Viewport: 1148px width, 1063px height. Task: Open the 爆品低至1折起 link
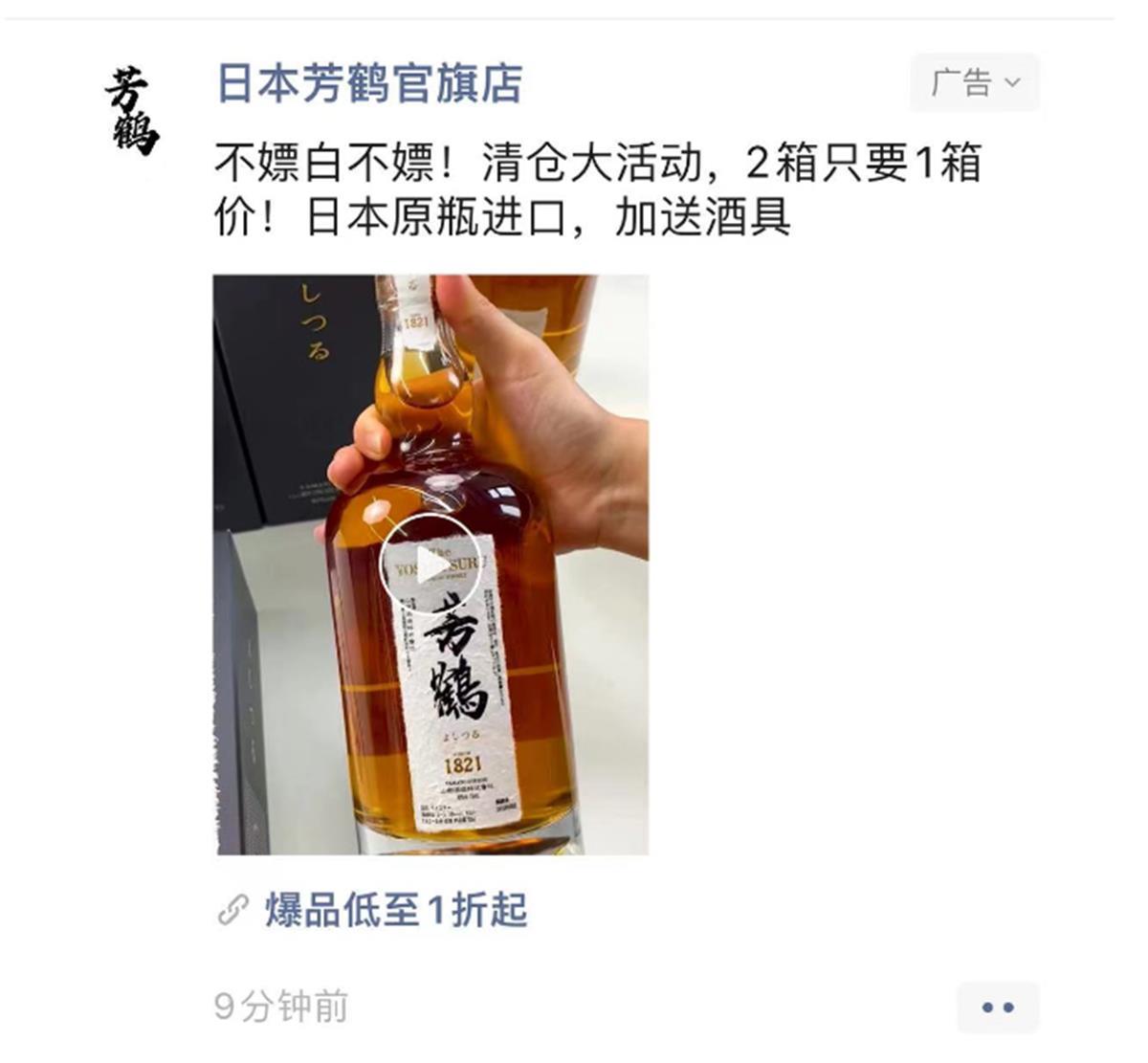click(x=395, y=910)
